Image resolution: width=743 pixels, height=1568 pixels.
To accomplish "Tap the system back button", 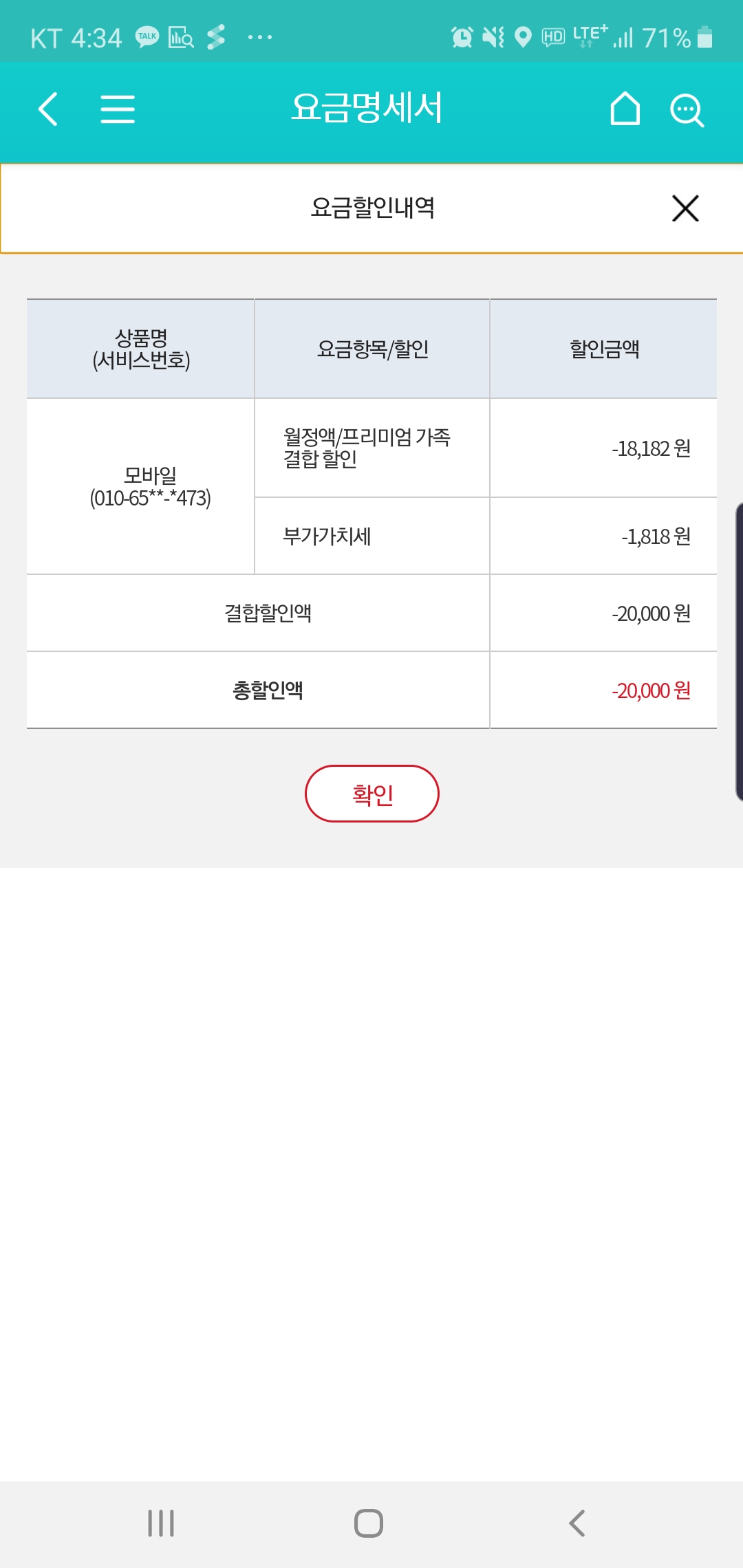I will 577,1523.
